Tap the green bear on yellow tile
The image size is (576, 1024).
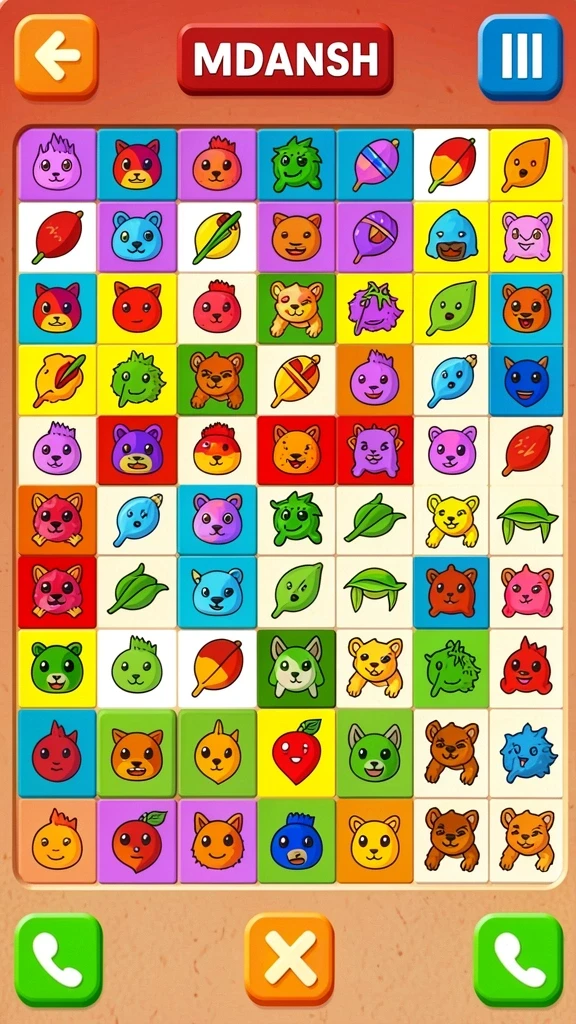click(x=57, y=668)
